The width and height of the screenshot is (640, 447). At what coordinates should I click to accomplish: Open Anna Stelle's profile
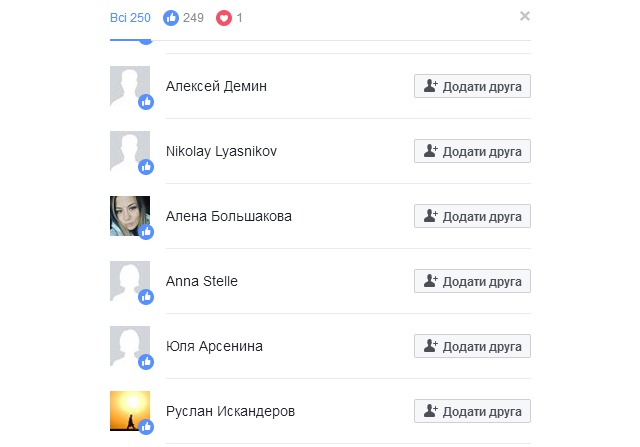(201, 281)
